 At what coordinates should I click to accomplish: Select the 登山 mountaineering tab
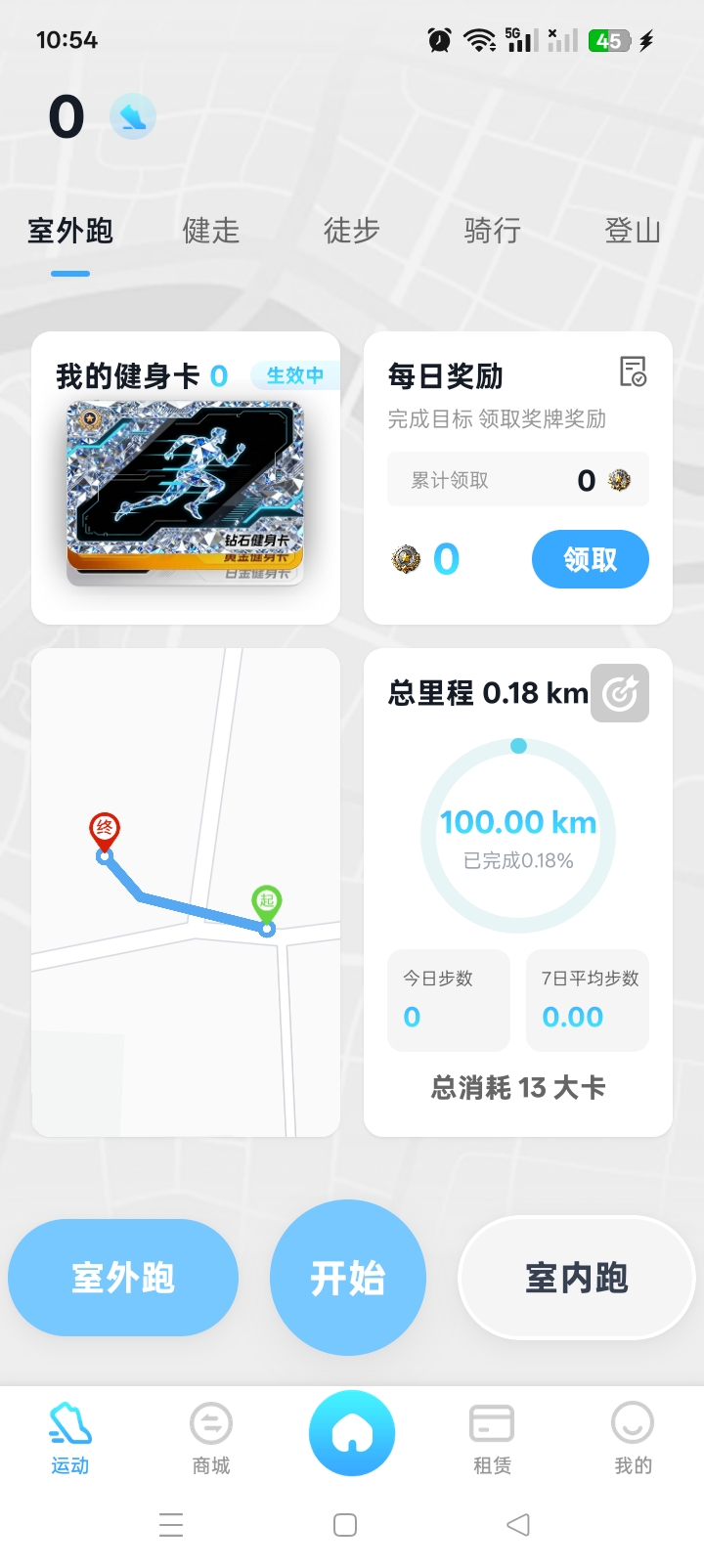(x=633, y=232)
